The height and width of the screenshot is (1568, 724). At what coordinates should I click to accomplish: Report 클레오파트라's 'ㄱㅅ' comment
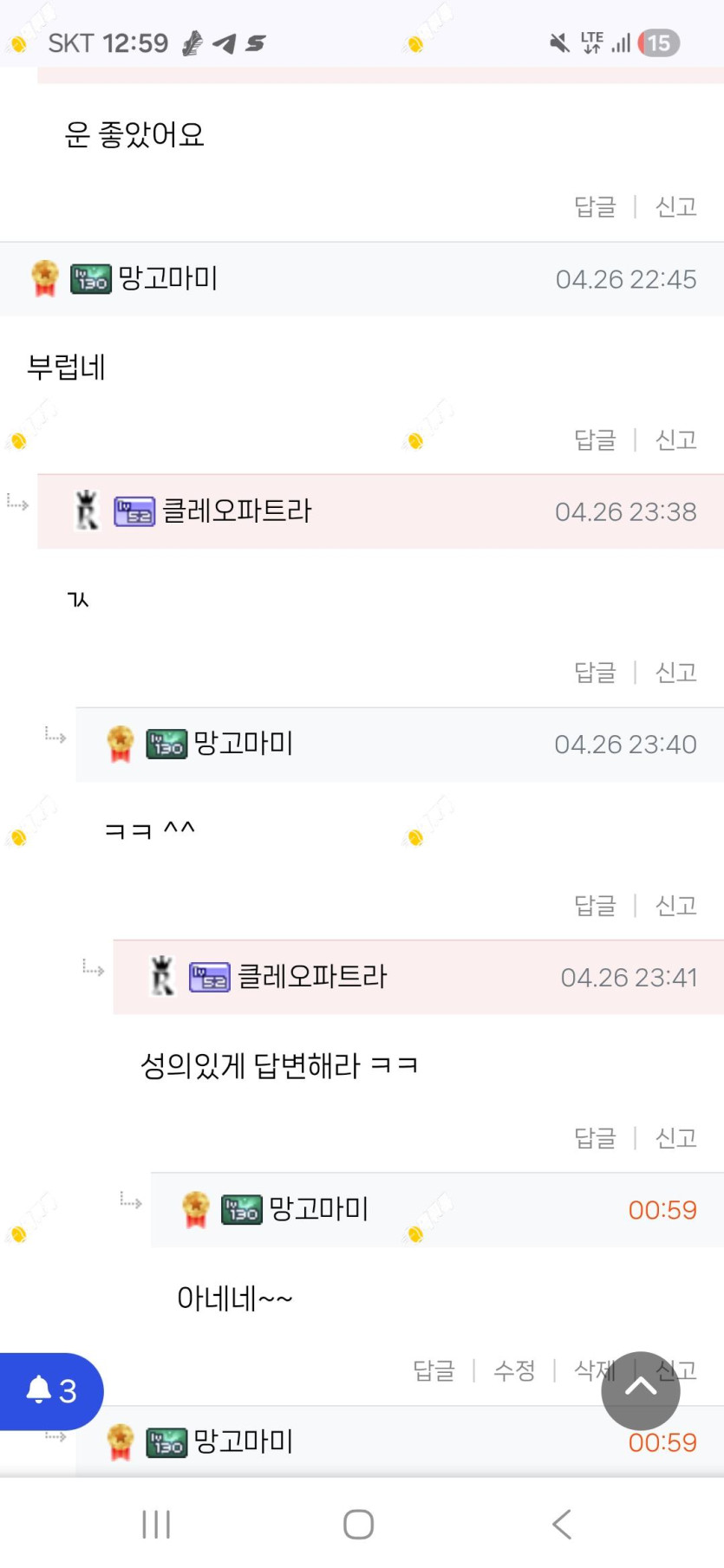tap(675, 672)
